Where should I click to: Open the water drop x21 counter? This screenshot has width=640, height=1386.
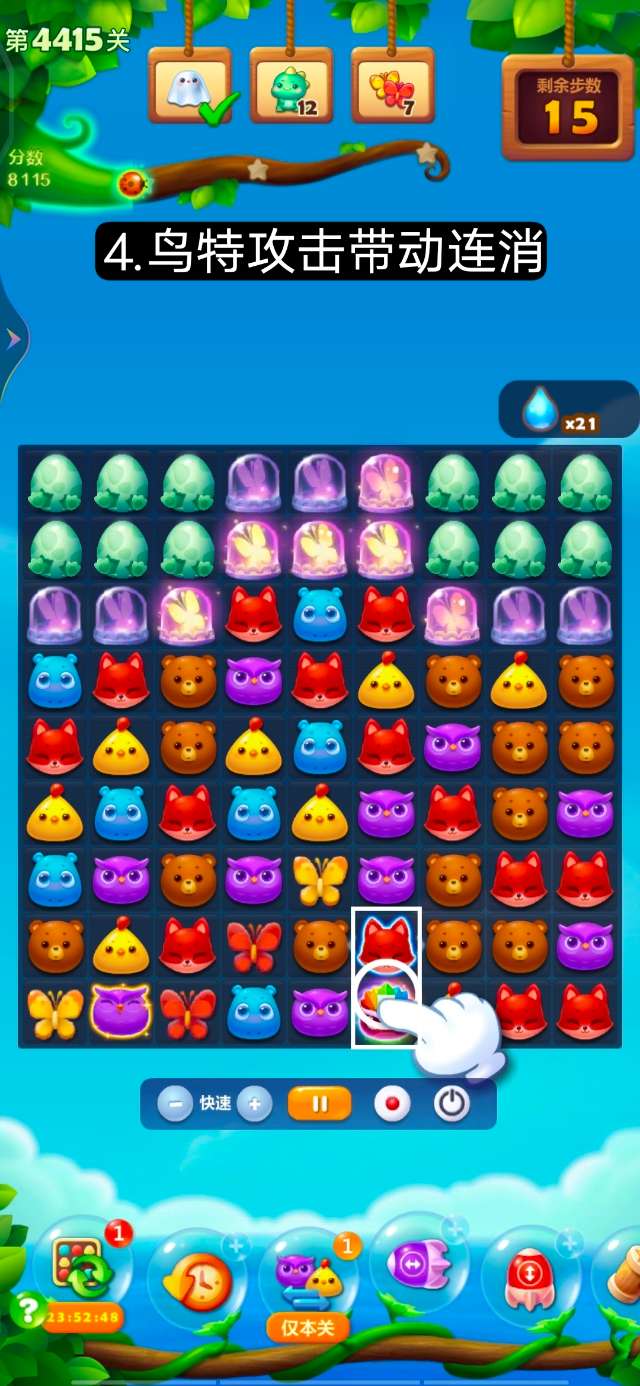pos(566,410)
